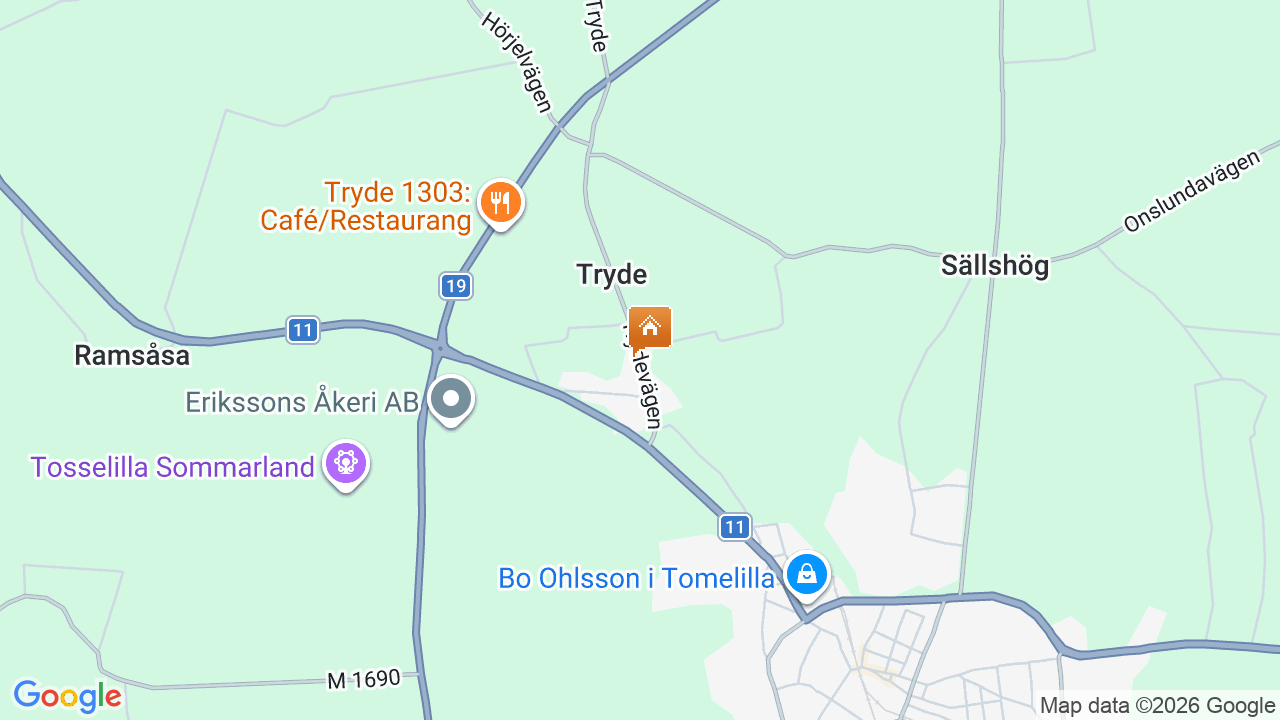This screenshot has height=720, width=1280.
Task: Open the Tryde 1303 Café/Restaurang pin
Action: tap(500, 203)
